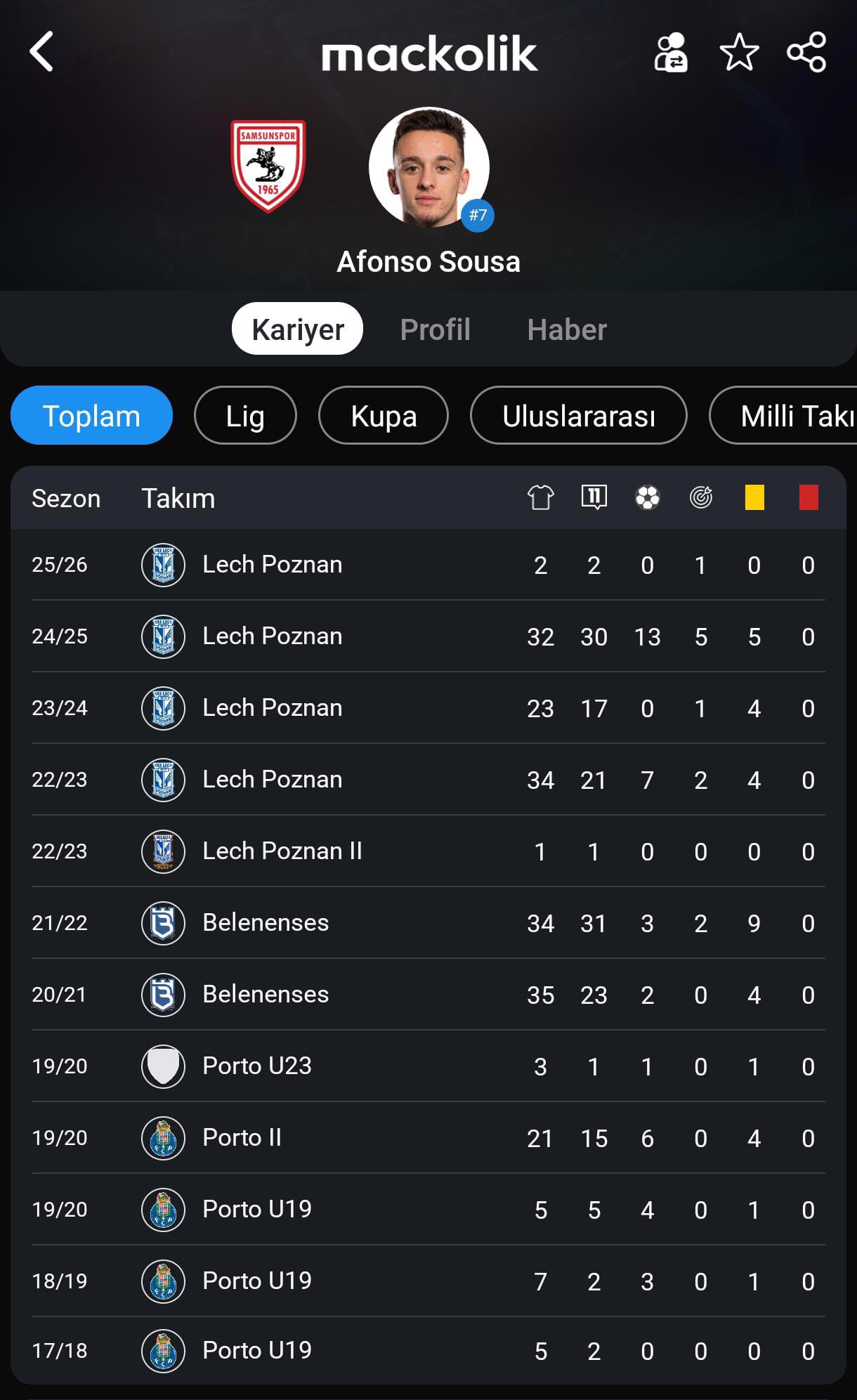857x1400 pixels.
Task: Add Afonso Sousa to favorites with star
Action: 739,52
